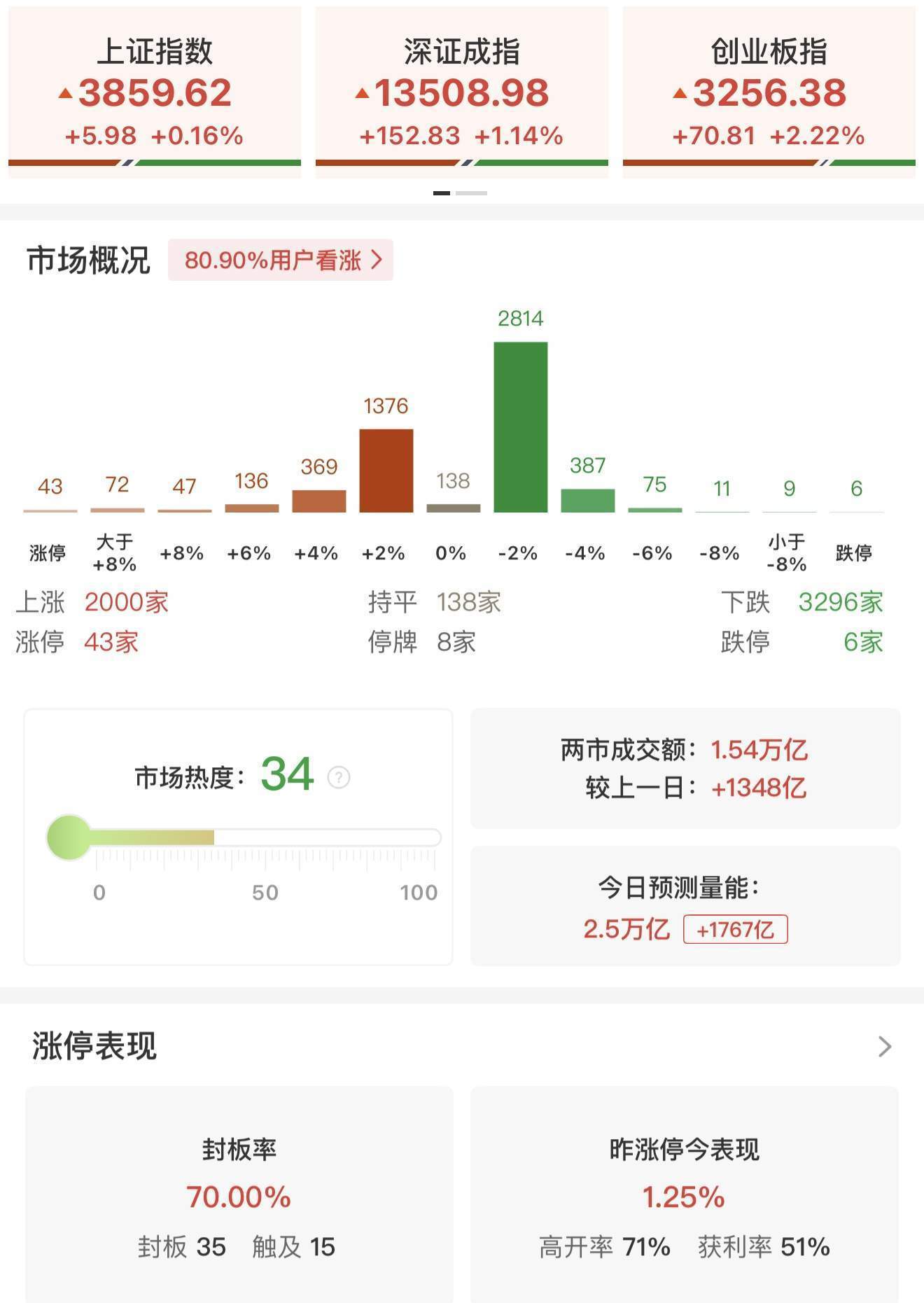The image size is (924, 1303).
Task: Click the arrow inside the 80.90%用户看涨 badge
Action: coord(378,259)
